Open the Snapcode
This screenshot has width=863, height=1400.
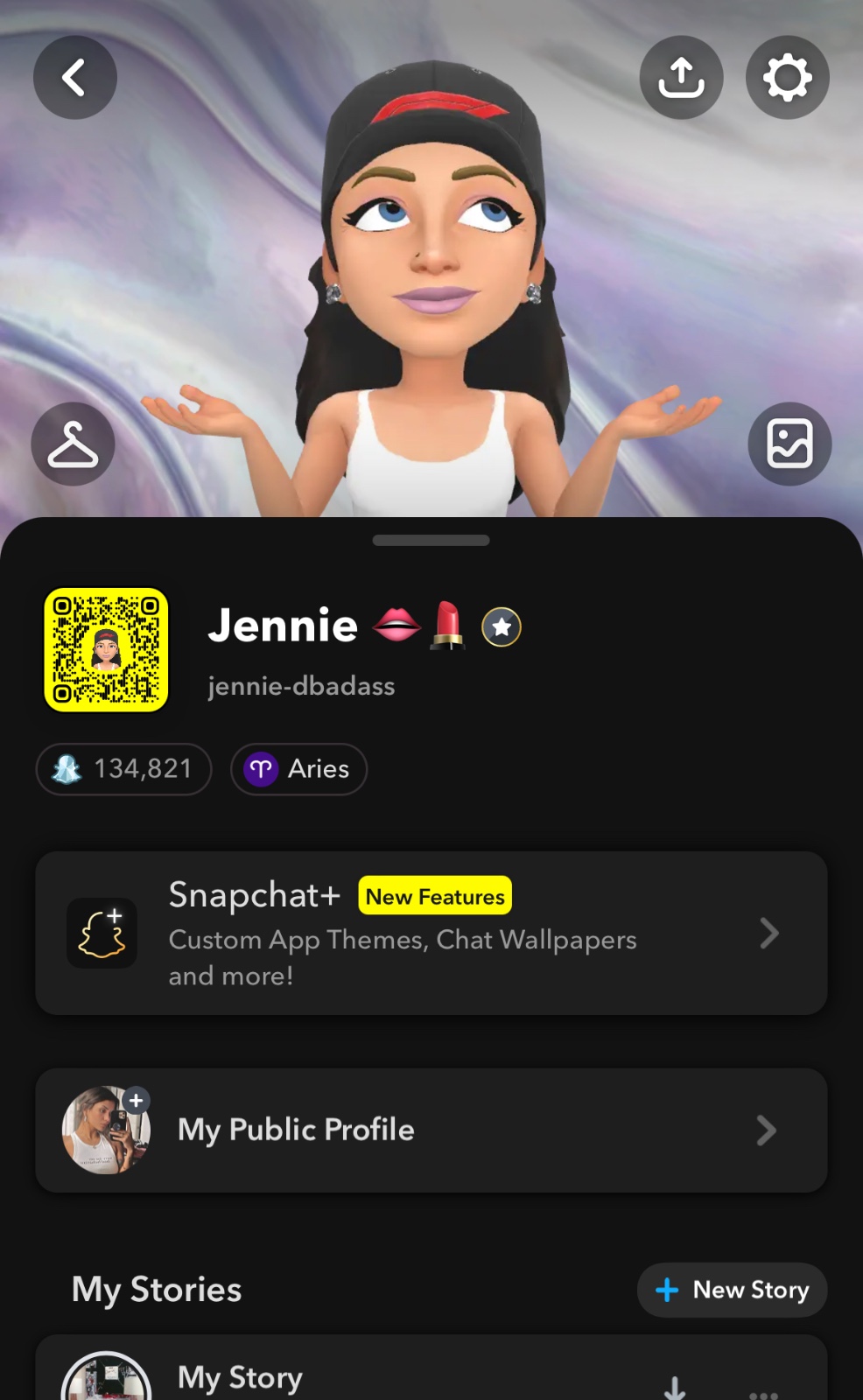(106, 650)
